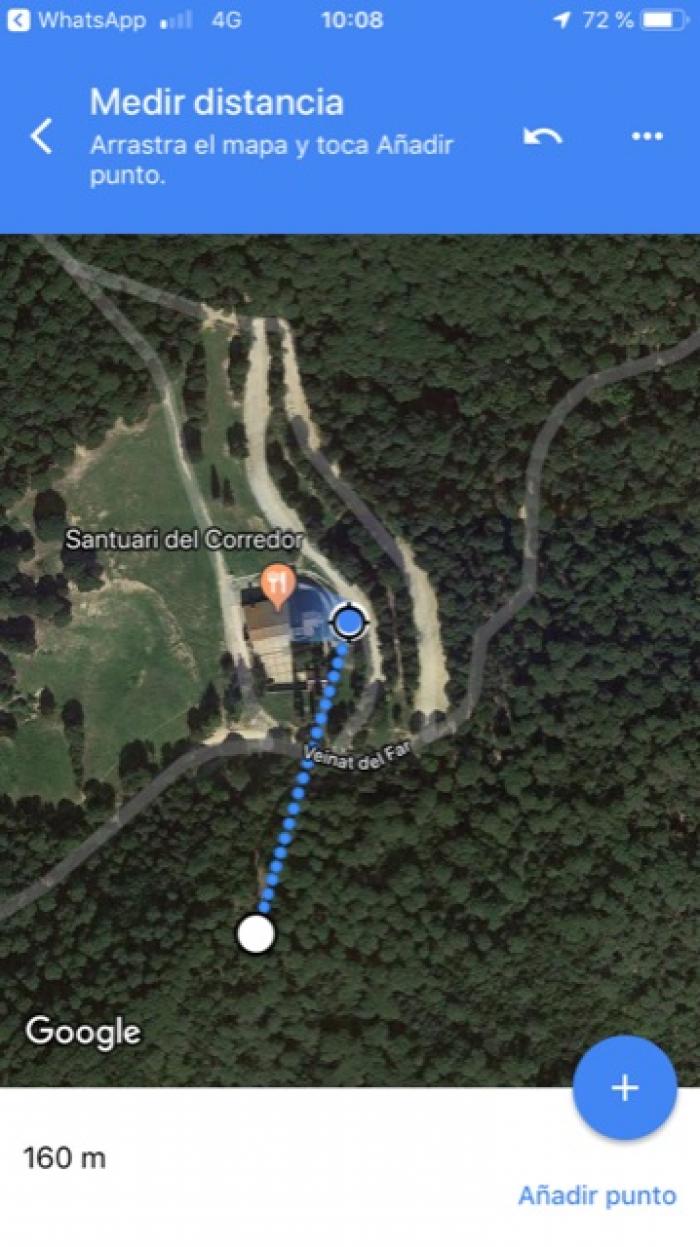Go back from Medir distancia
Viewport: 700px width, 1247px height.
(x=41, y=136)
